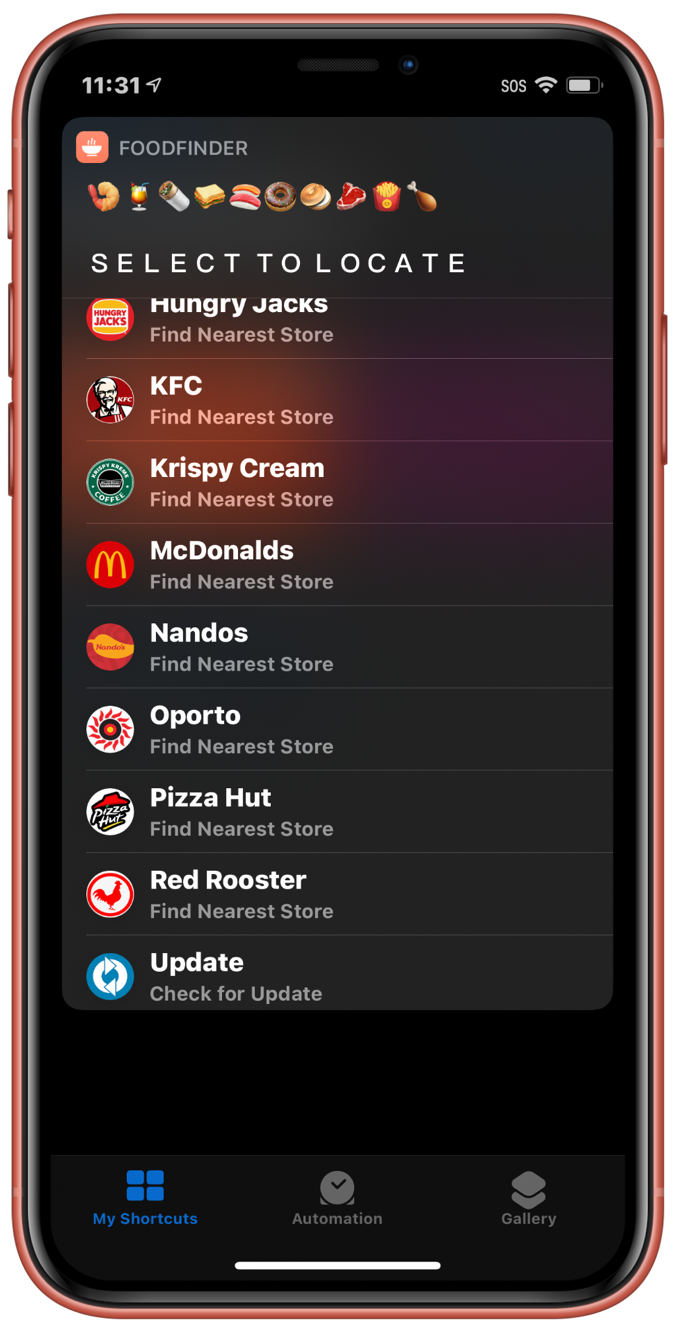Select Oporto from the restaurant list
This screenshot has height=1336, width=675.
[x=240, y=730]
